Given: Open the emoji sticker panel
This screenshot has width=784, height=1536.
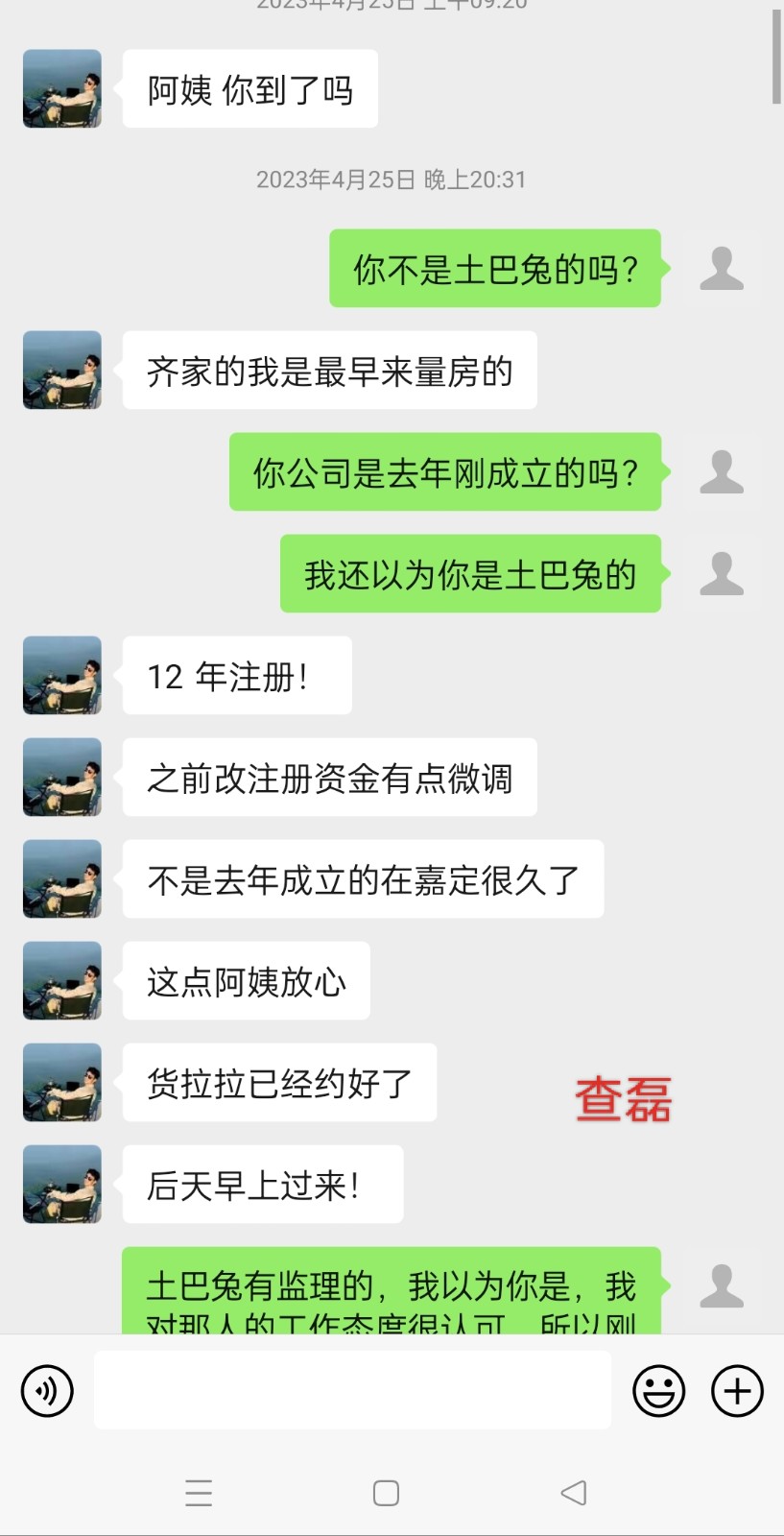Looking at the screenshot, I should 659,1390.
